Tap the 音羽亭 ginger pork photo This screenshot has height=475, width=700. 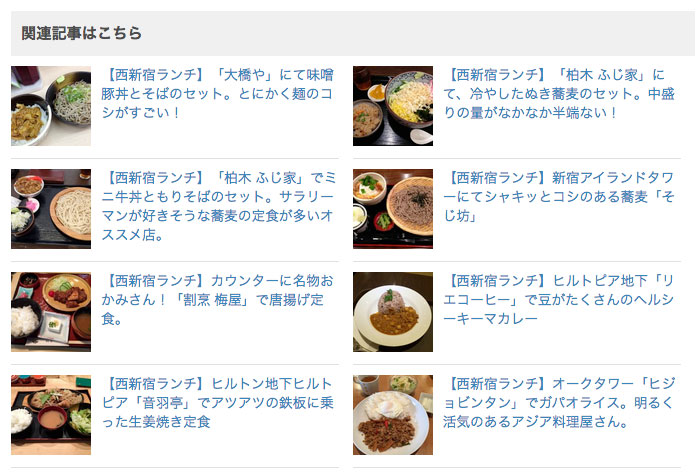(x=51, y=415)
